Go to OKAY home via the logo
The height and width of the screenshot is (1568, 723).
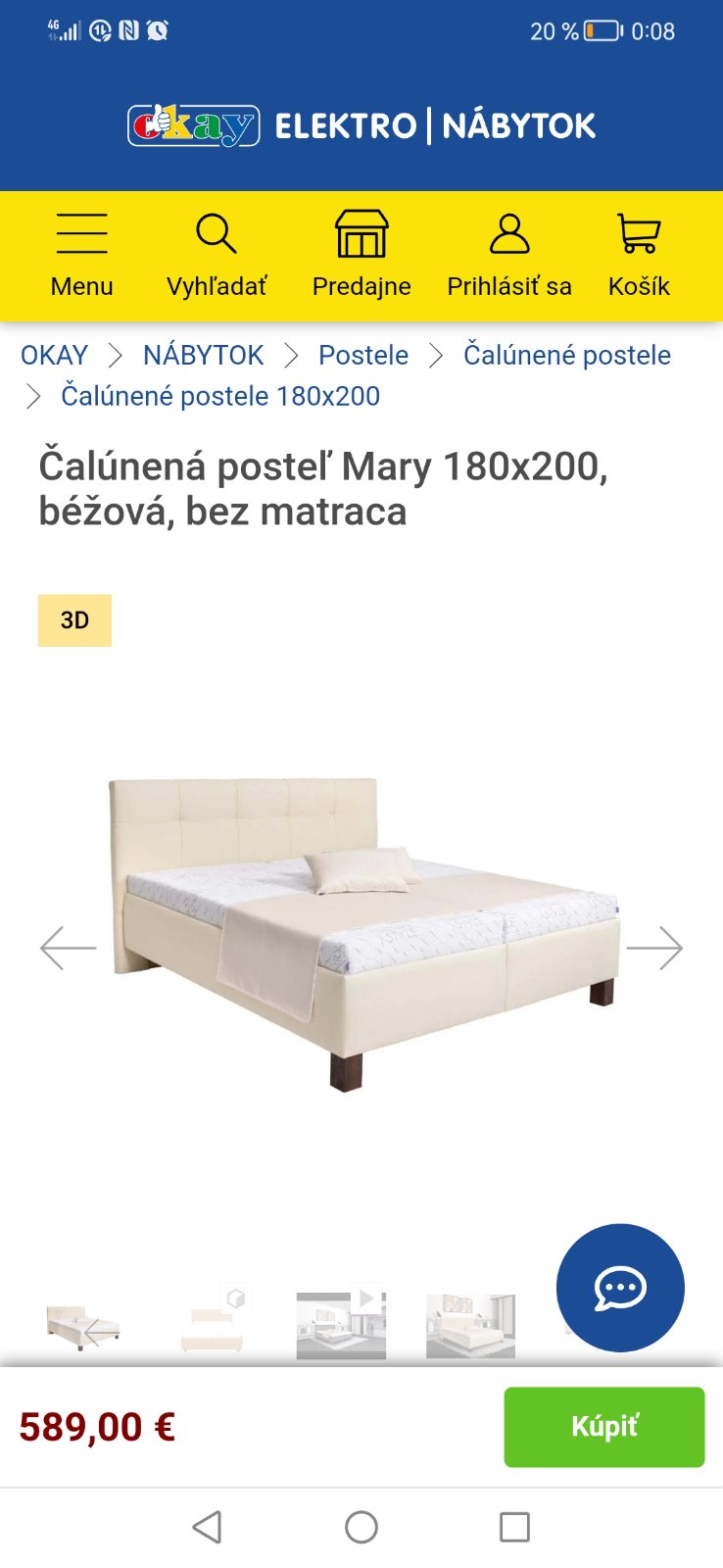194,126
